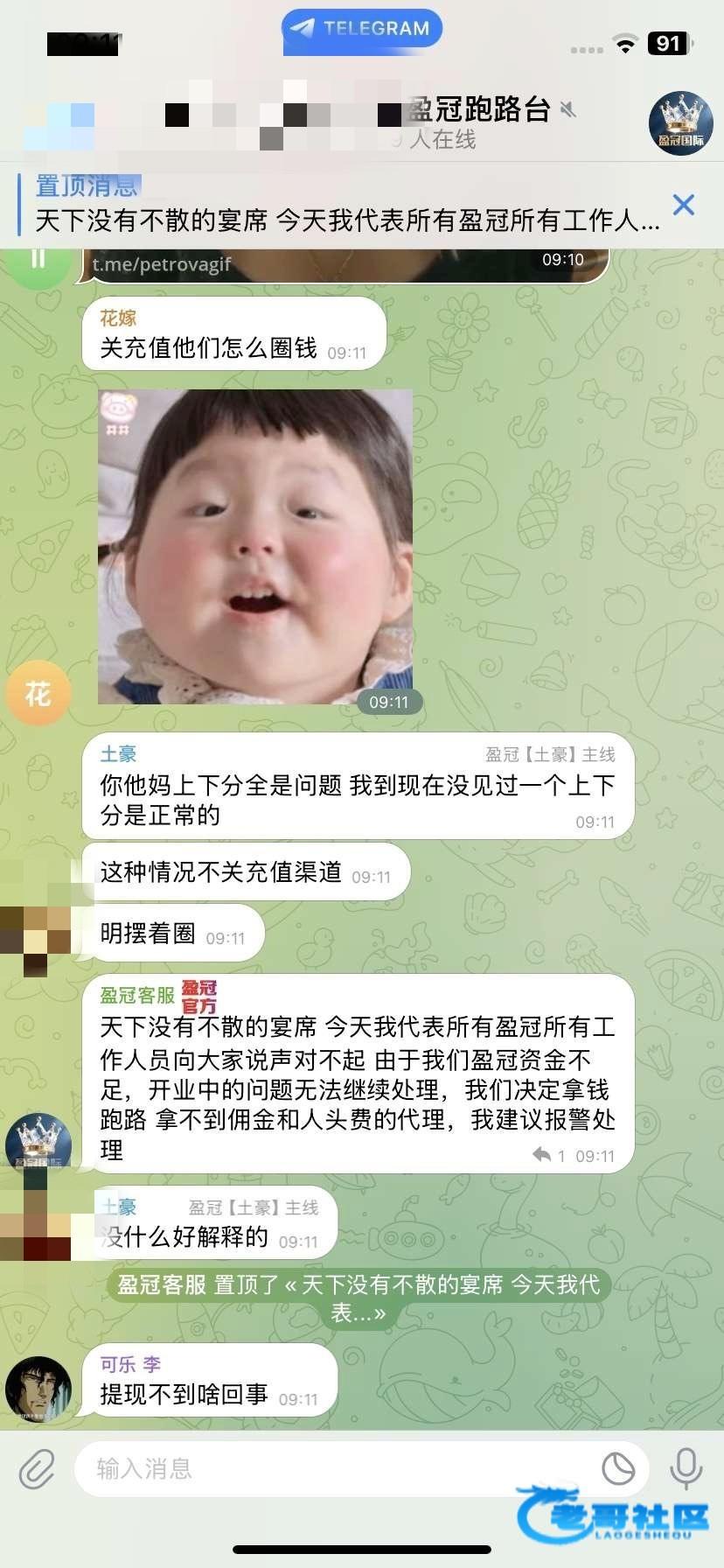The image size is (724, 1568).
Task: Open the sticker panel icon
Action: tap(618, 1468)
